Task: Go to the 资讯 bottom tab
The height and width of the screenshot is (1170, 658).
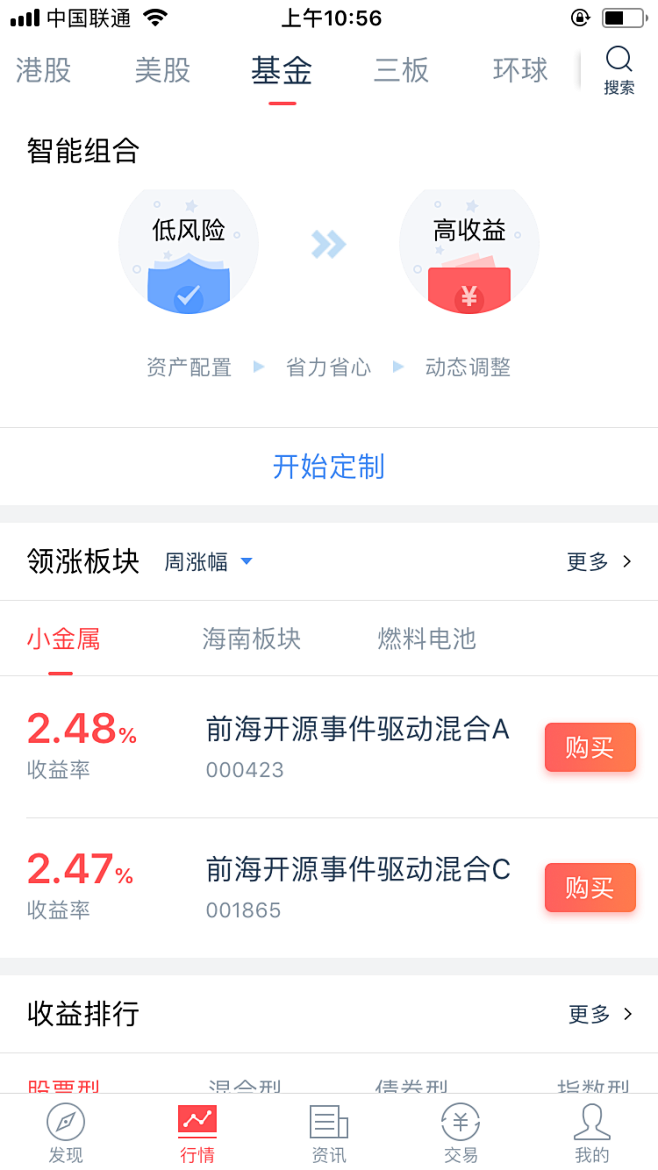Action: click(329, 1134)
